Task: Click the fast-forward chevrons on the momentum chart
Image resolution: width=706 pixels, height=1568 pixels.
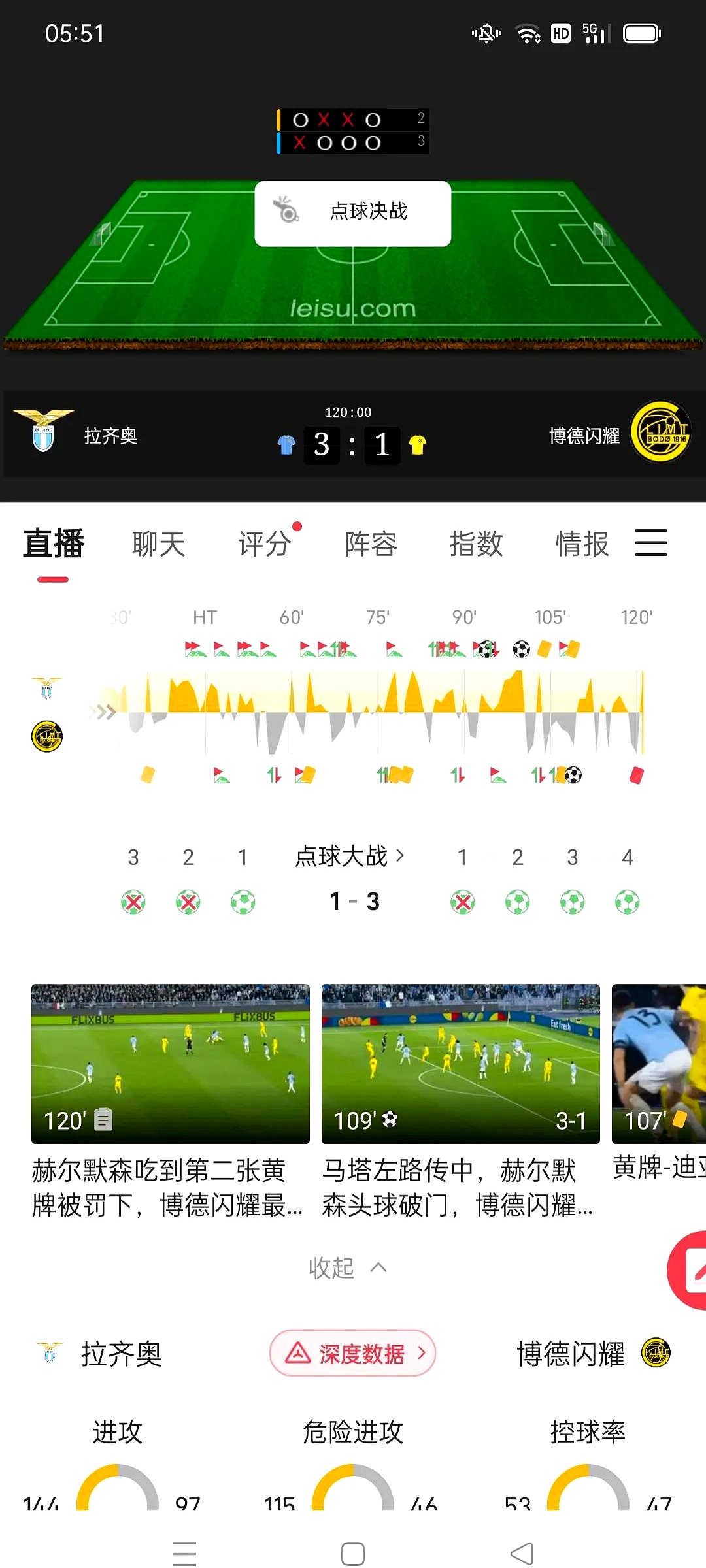Action: coord(99,712)
